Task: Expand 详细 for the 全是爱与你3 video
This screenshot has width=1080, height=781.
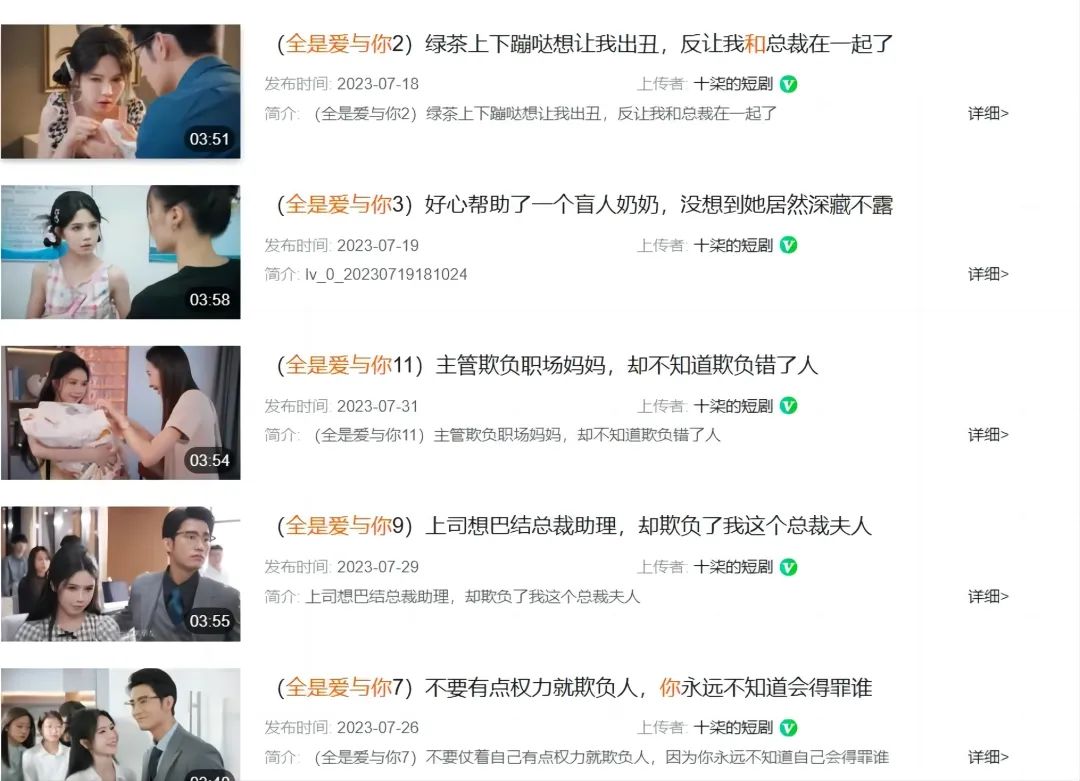Action: [x=988, y=274]
